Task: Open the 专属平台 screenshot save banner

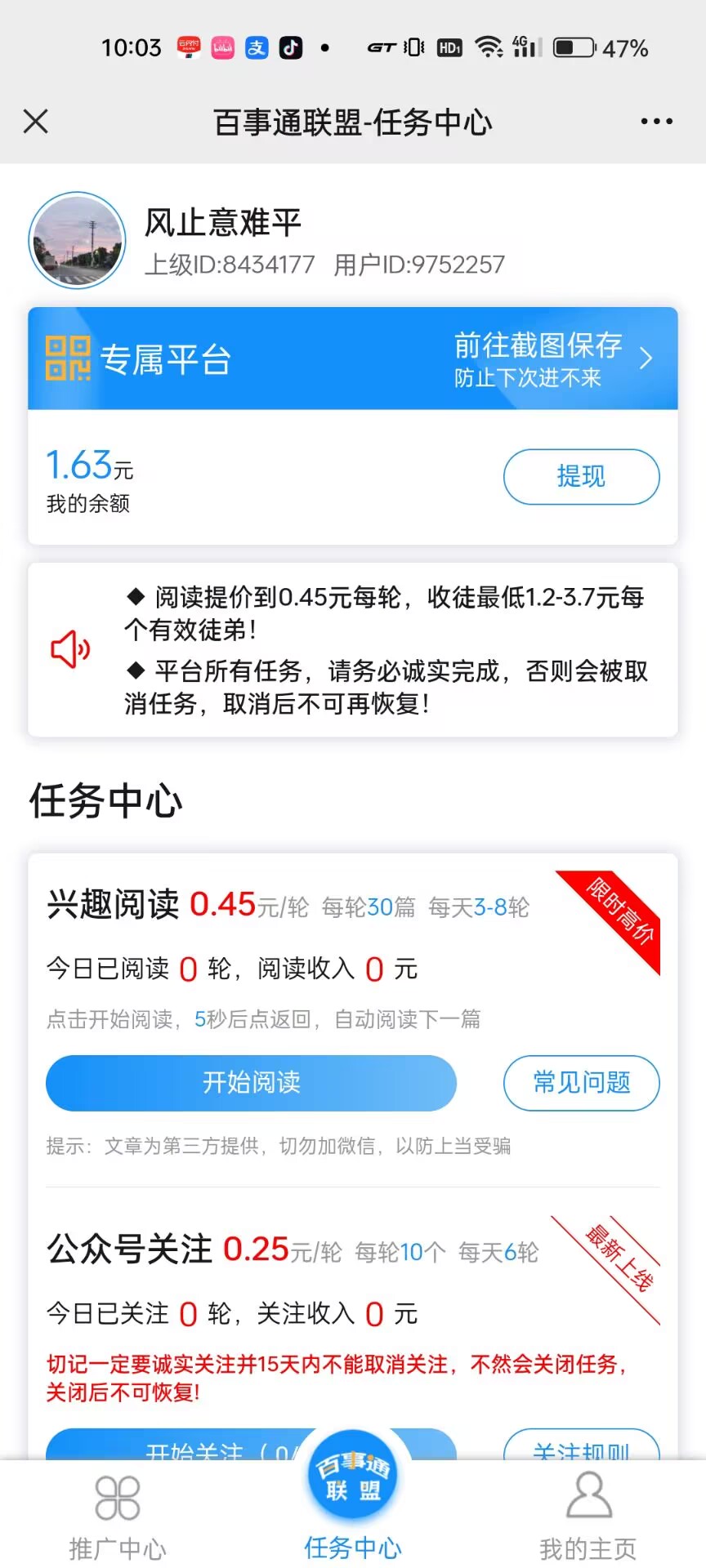Action: coord(353,359)
